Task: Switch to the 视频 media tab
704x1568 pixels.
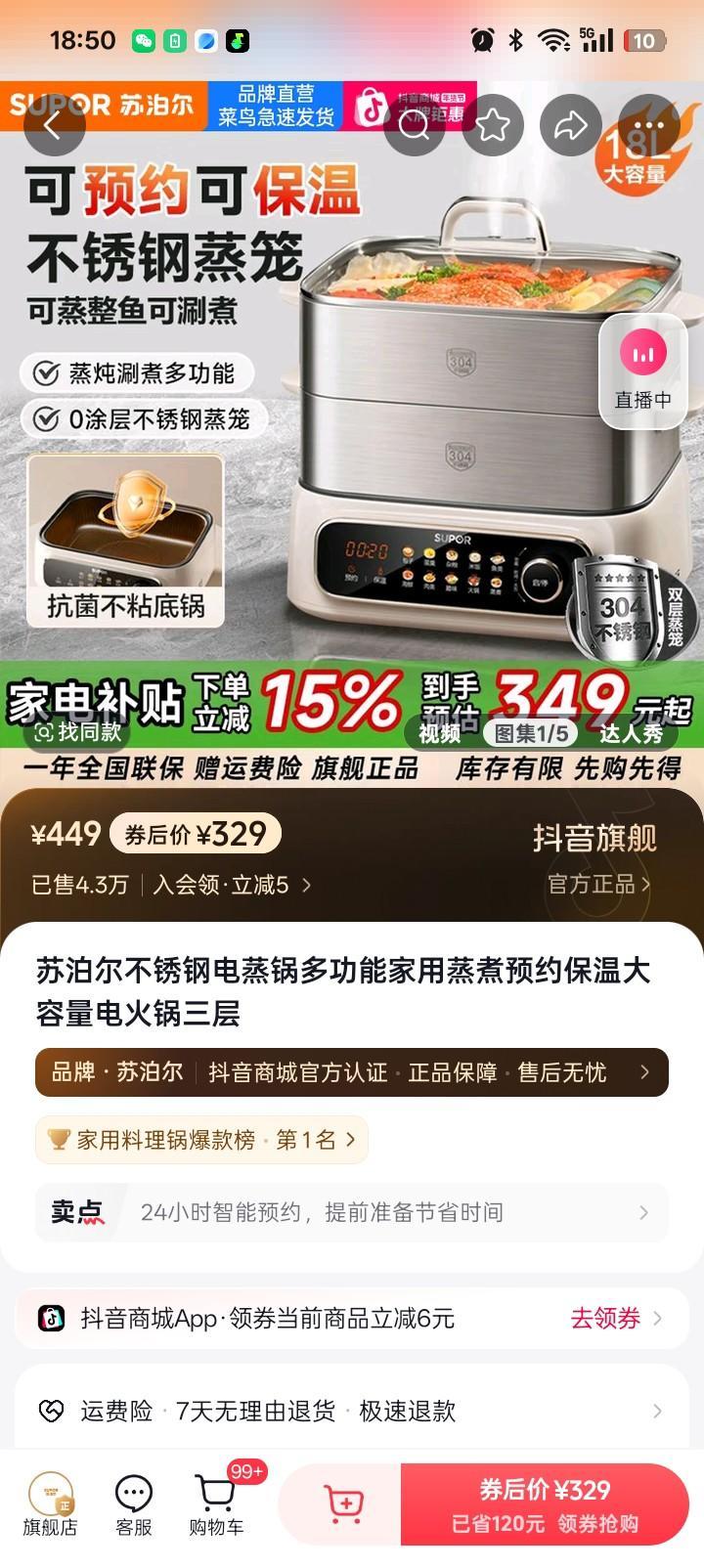Action: click(439, 733)
